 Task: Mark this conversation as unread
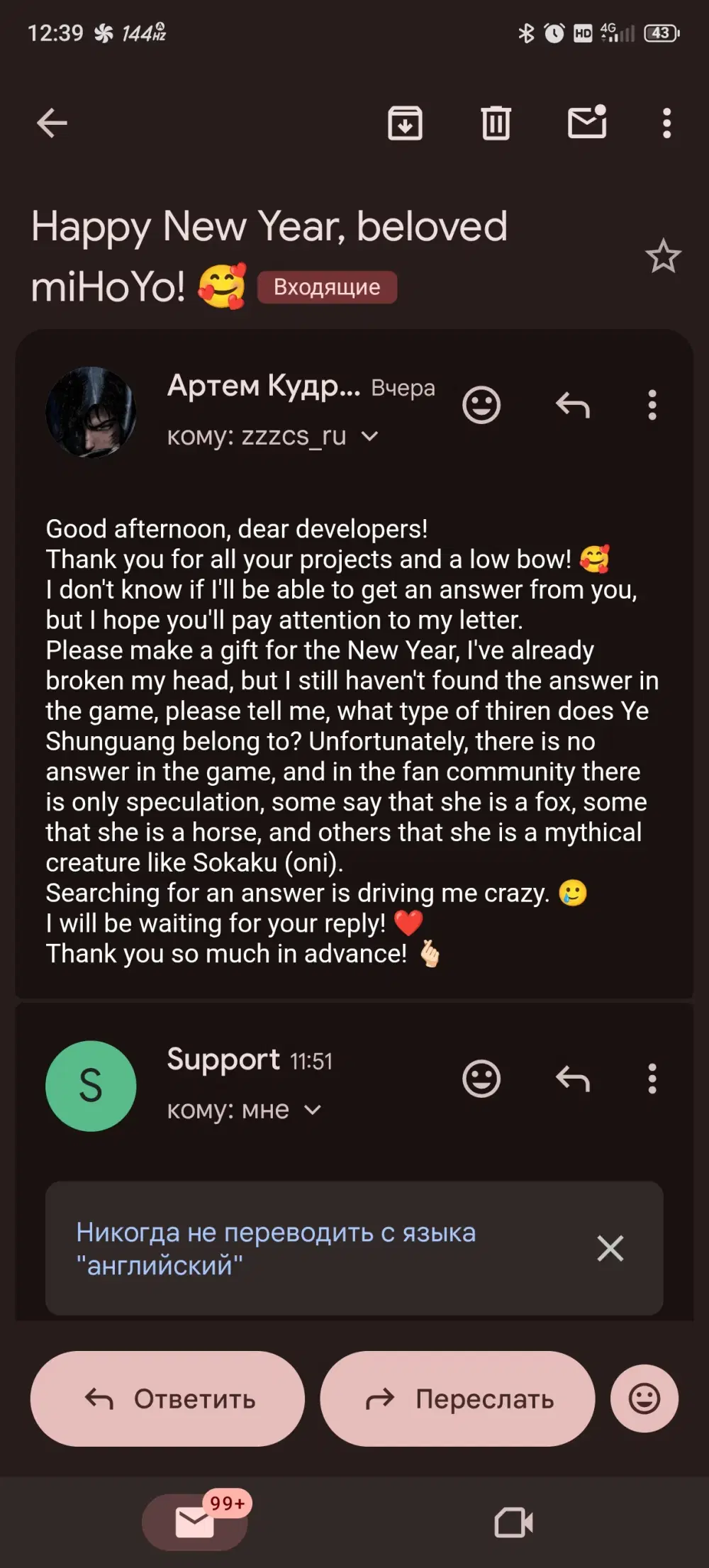587,123
